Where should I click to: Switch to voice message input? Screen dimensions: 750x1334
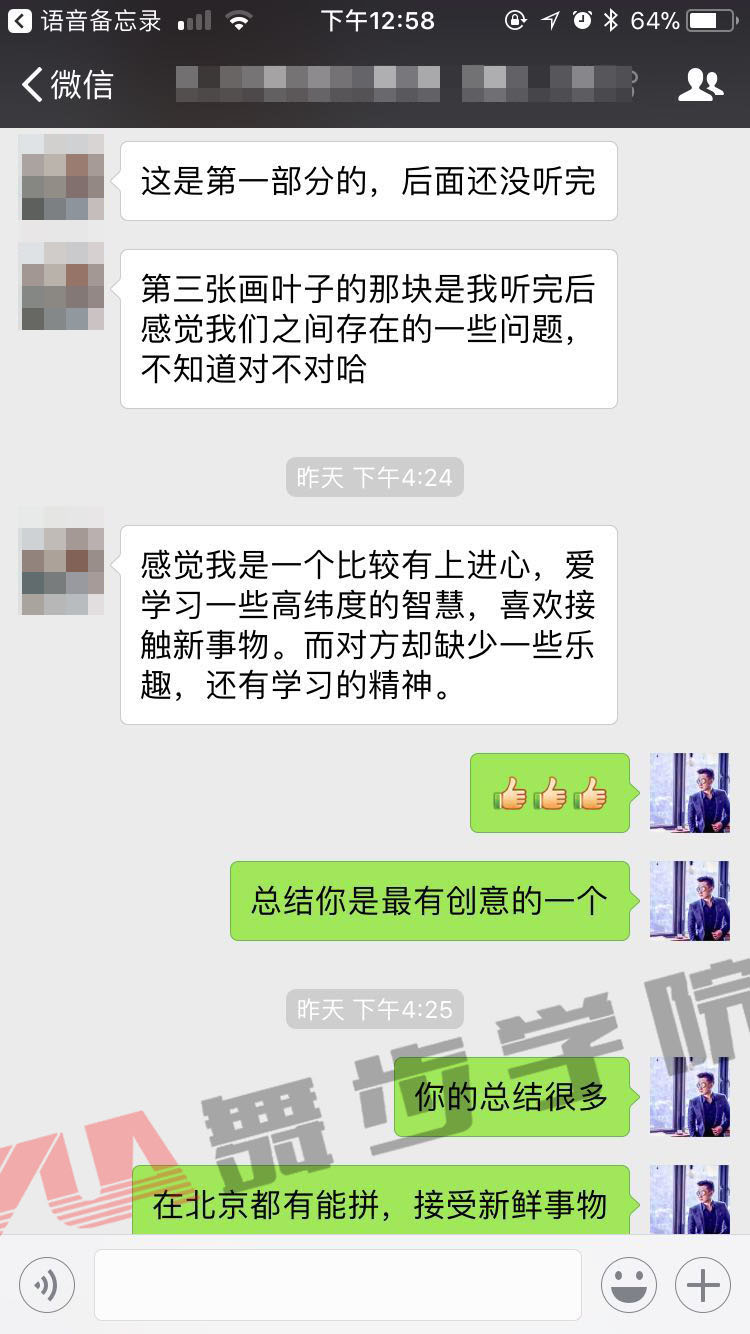[47, 1285]
